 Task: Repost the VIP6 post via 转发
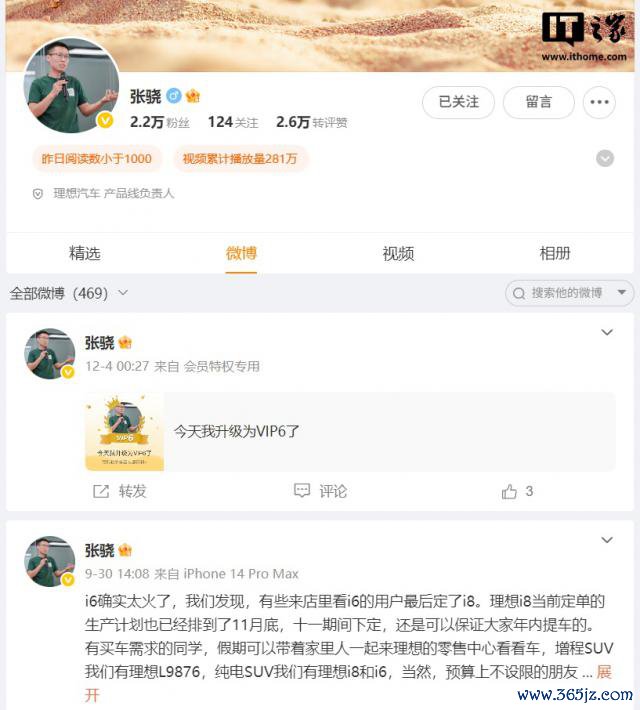coord(120,491)
